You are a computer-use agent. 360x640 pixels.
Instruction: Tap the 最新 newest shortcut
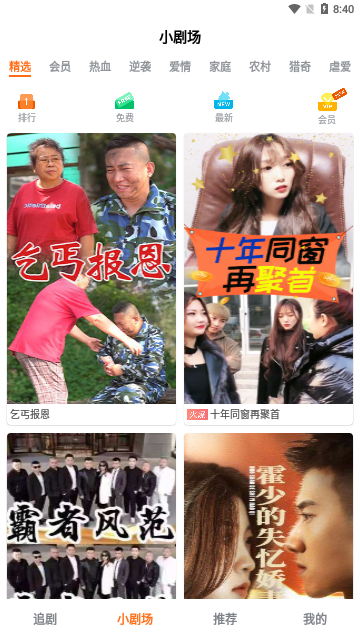click(x=224, y=108)
